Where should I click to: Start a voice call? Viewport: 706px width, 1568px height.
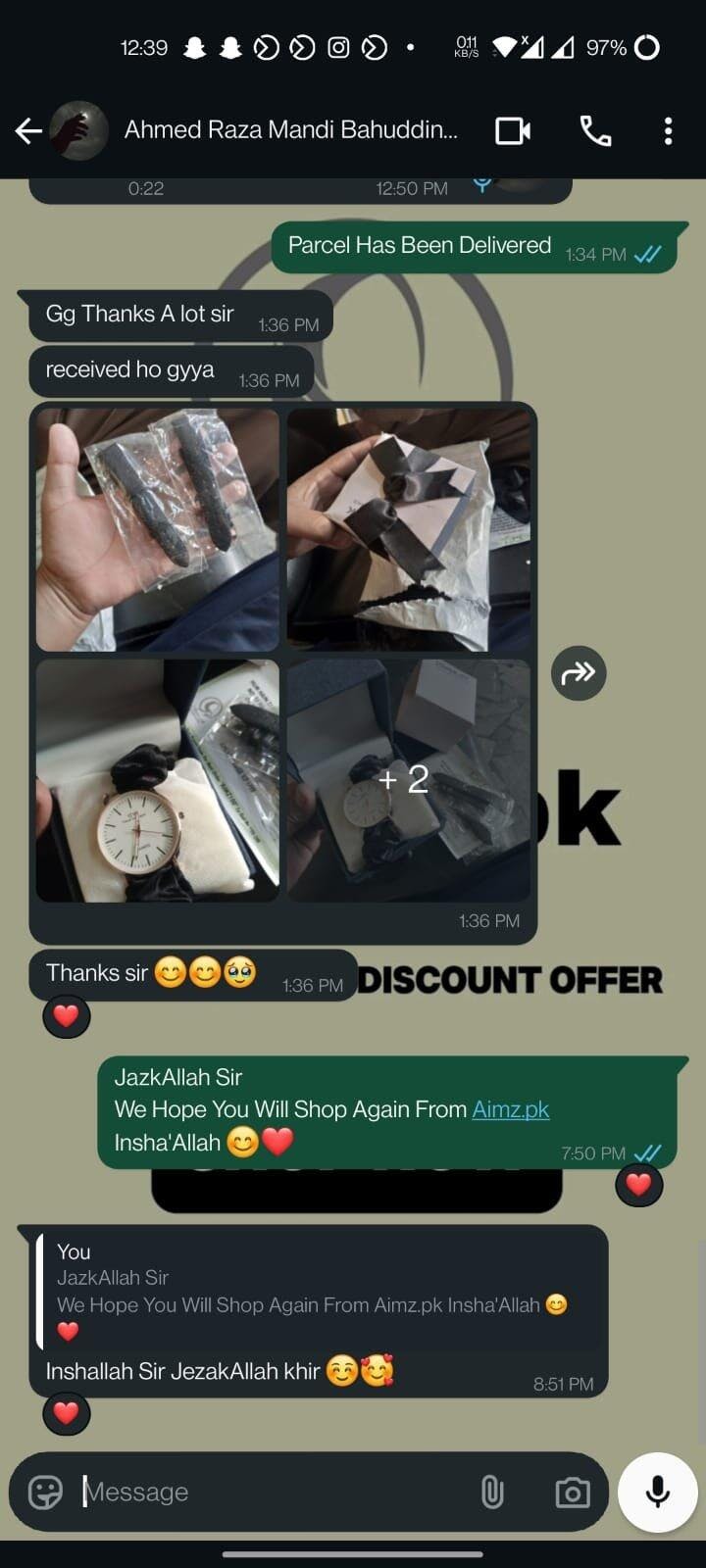595,130
